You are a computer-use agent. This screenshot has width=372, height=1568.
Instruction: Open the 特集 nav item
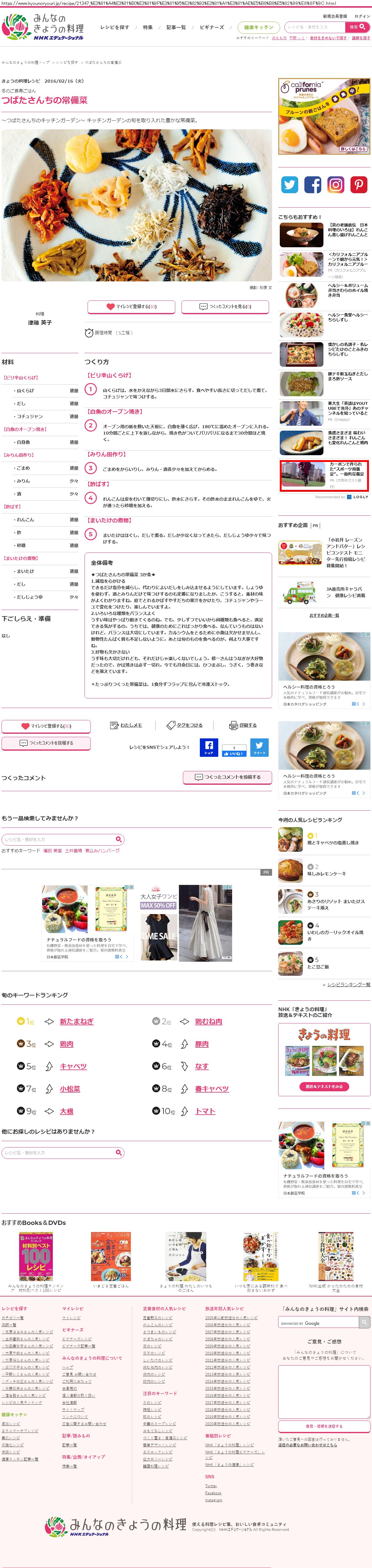[148, 27]
